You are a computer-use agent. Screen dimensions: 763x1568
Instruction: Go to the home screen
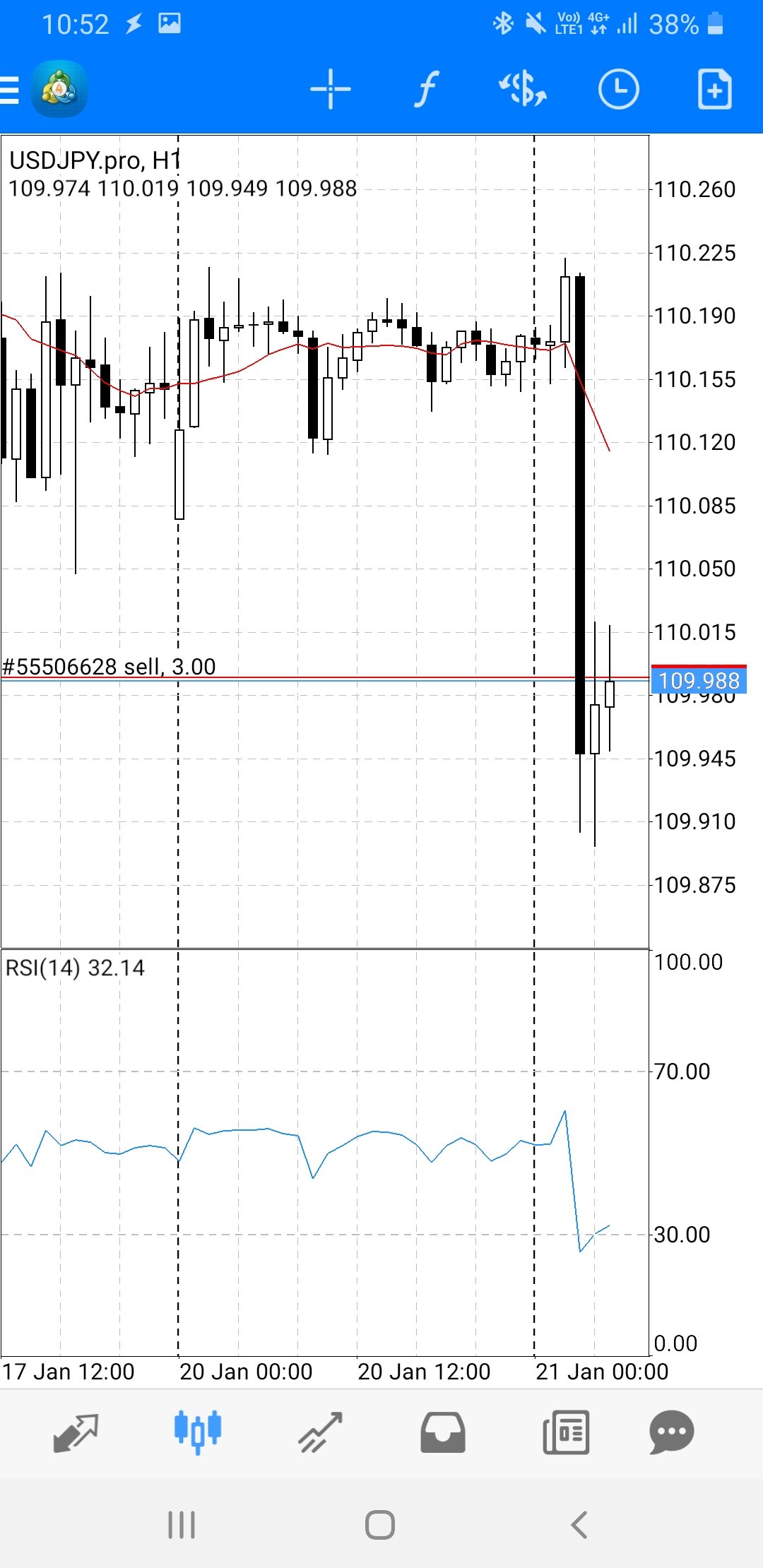tap(380, 1525)
